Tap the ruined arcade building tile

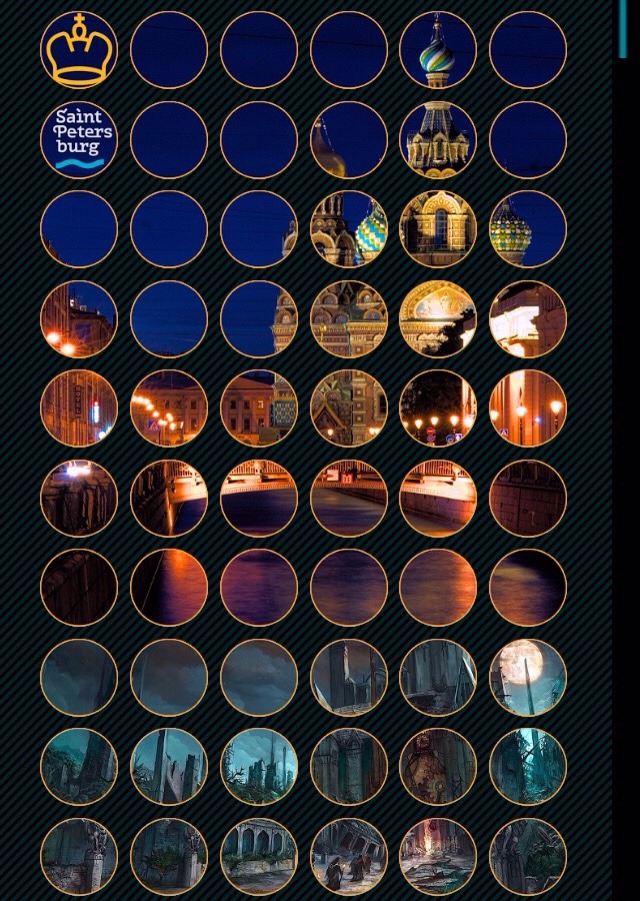(259, 856)
